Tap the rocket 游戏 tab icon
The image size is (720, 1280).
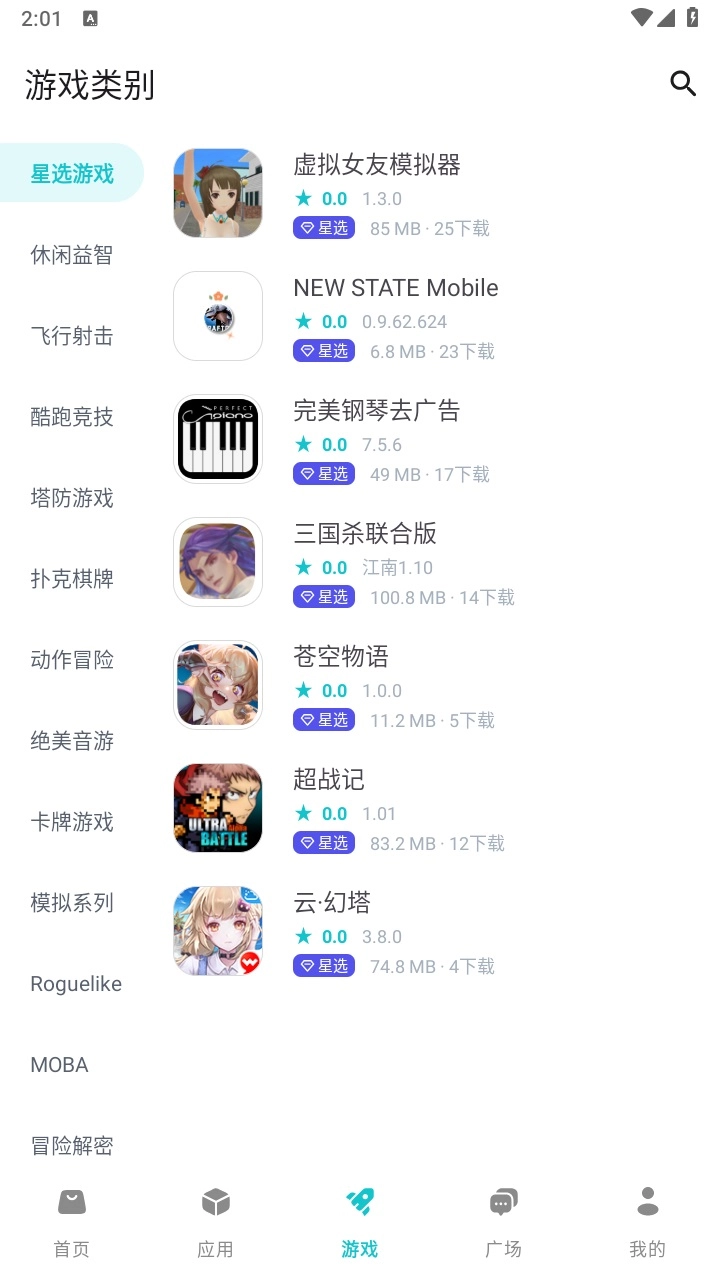point(360,1201)
